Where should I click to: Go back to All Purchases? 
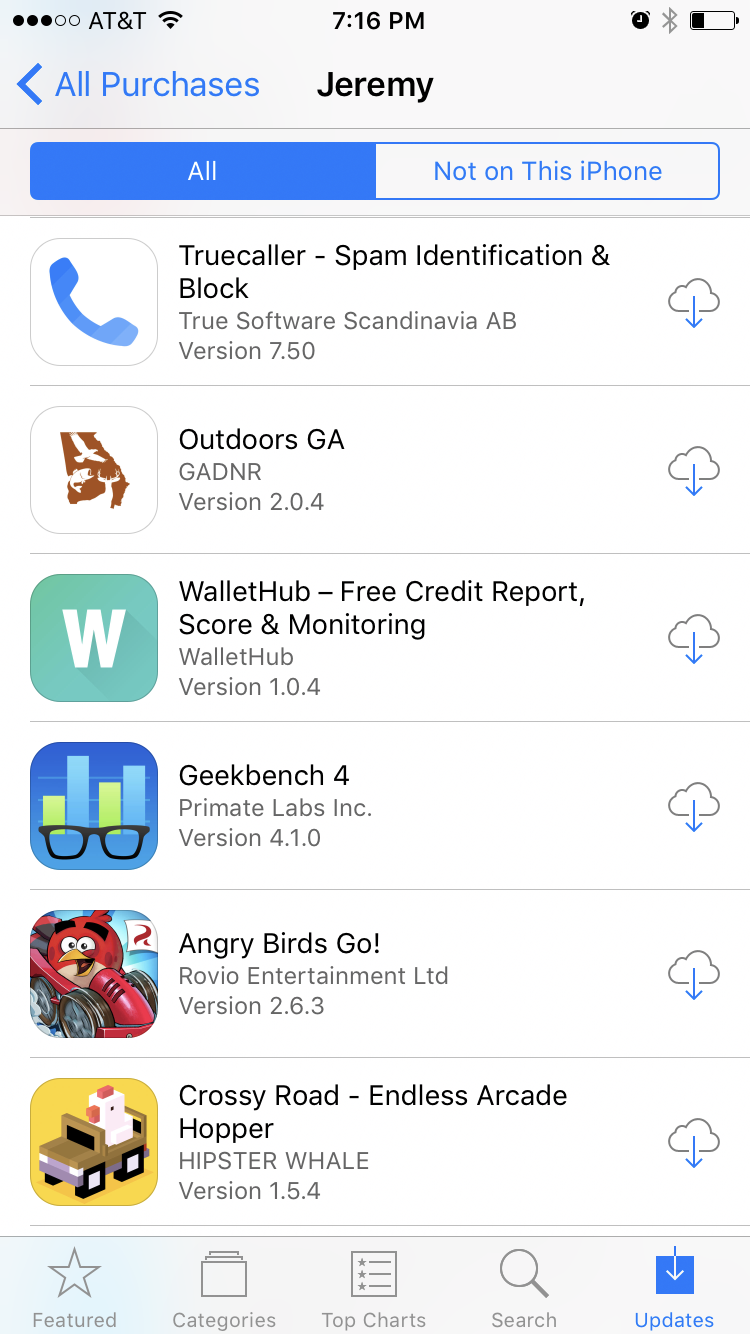coord(139,85)
